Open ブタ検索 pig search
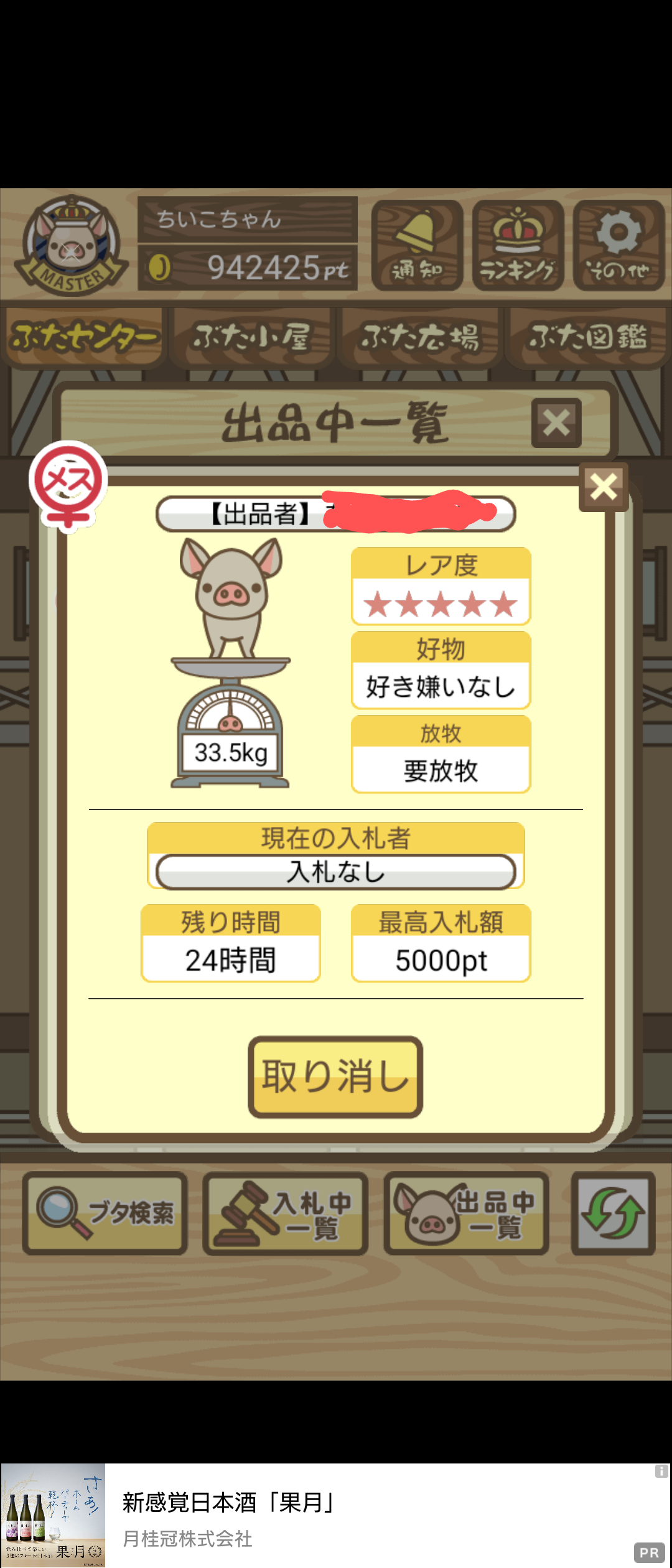 click(x=105, y=1213)
